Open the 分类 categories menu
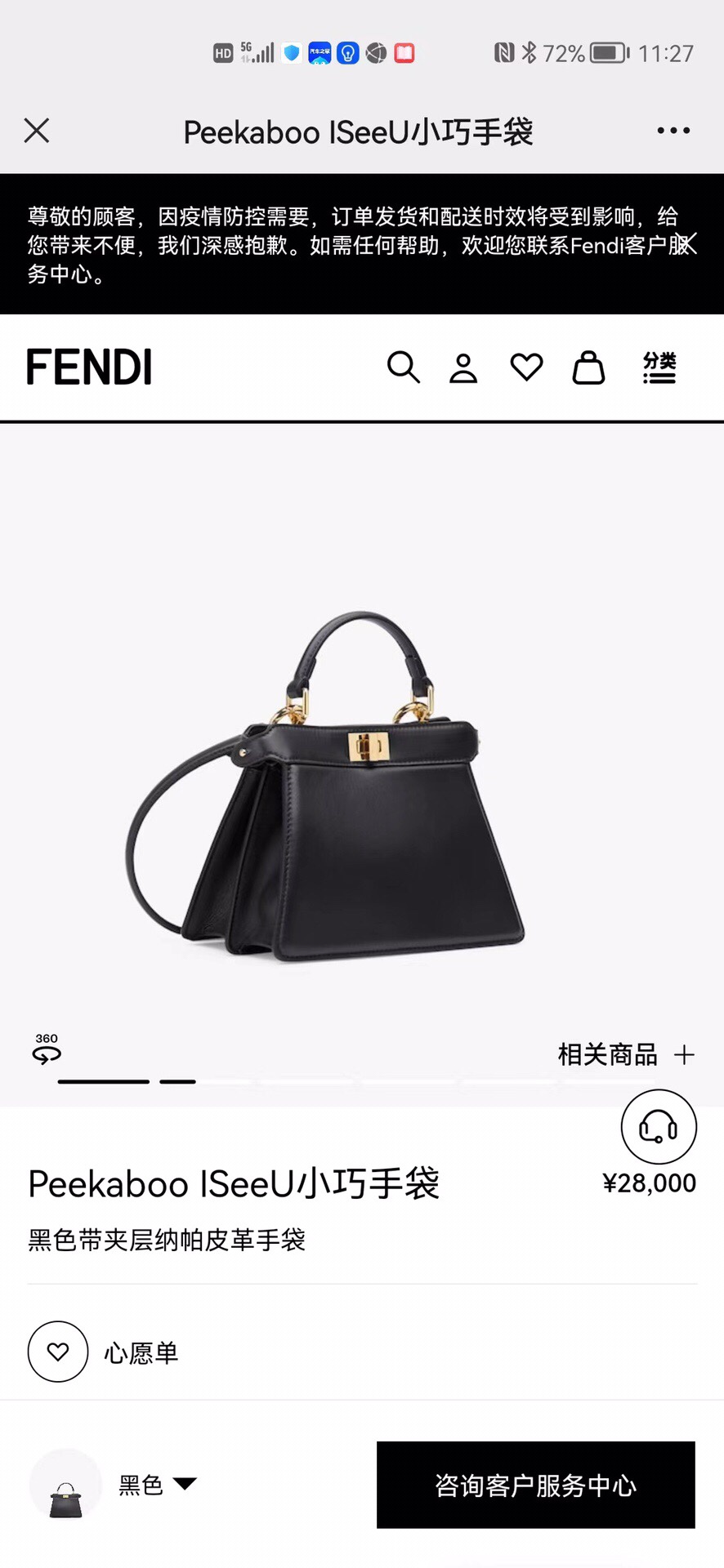The width and height of the screenshot is (724, 1568). coord(659,367)
